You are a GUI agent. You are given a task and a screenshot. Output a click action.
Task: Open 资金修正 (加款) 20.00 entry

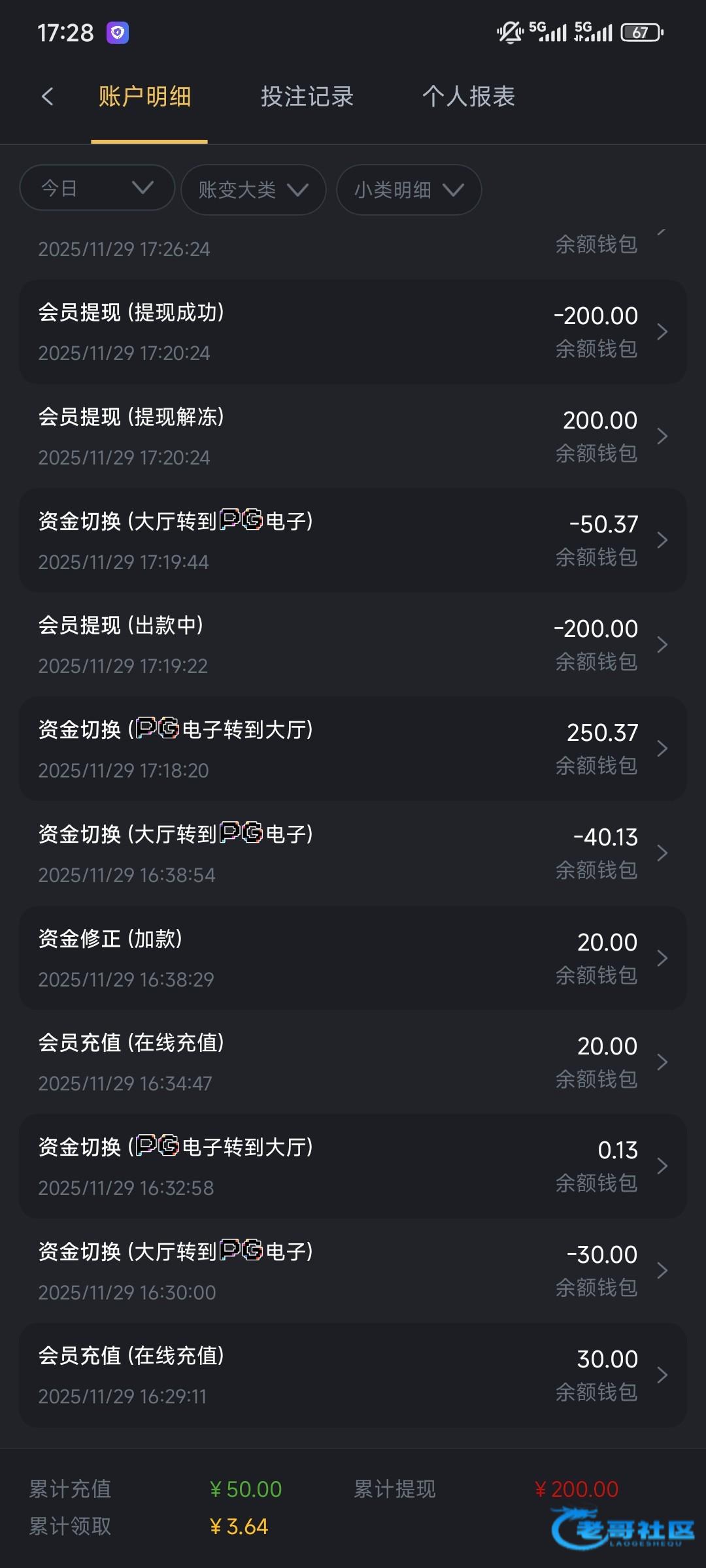point(353,958)
